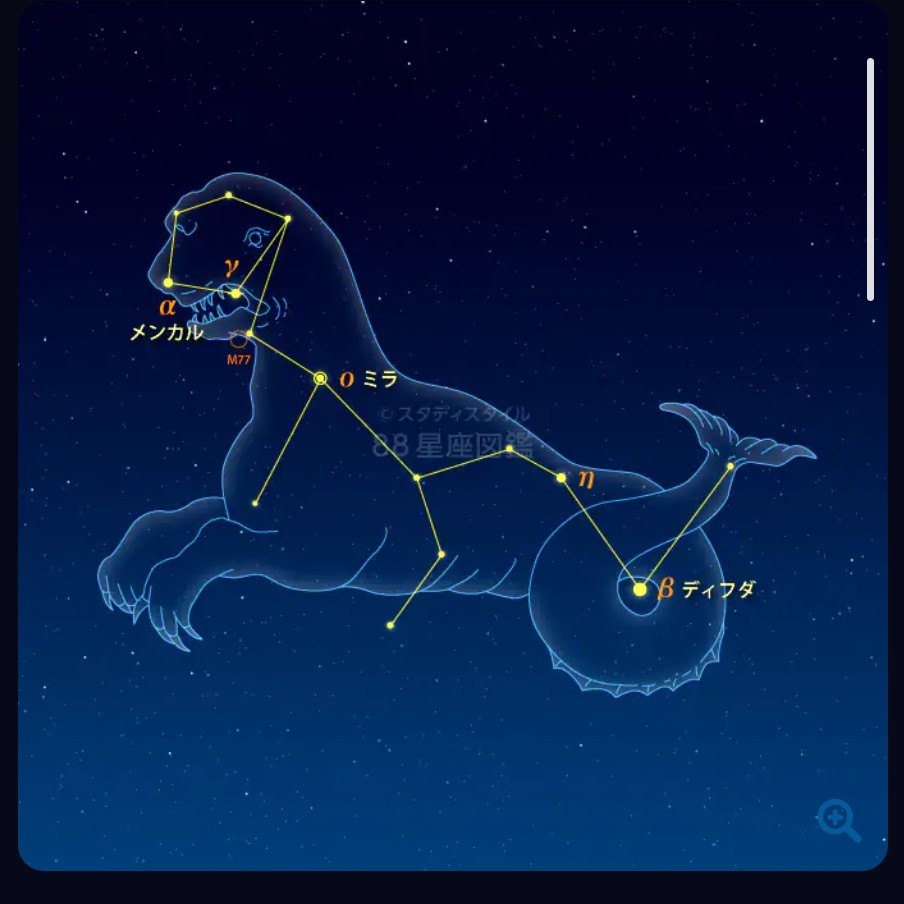Tap the magnifier icon to enlarge the constellation chart
This screenshot has height=904, width=904.
pos(837,820)
